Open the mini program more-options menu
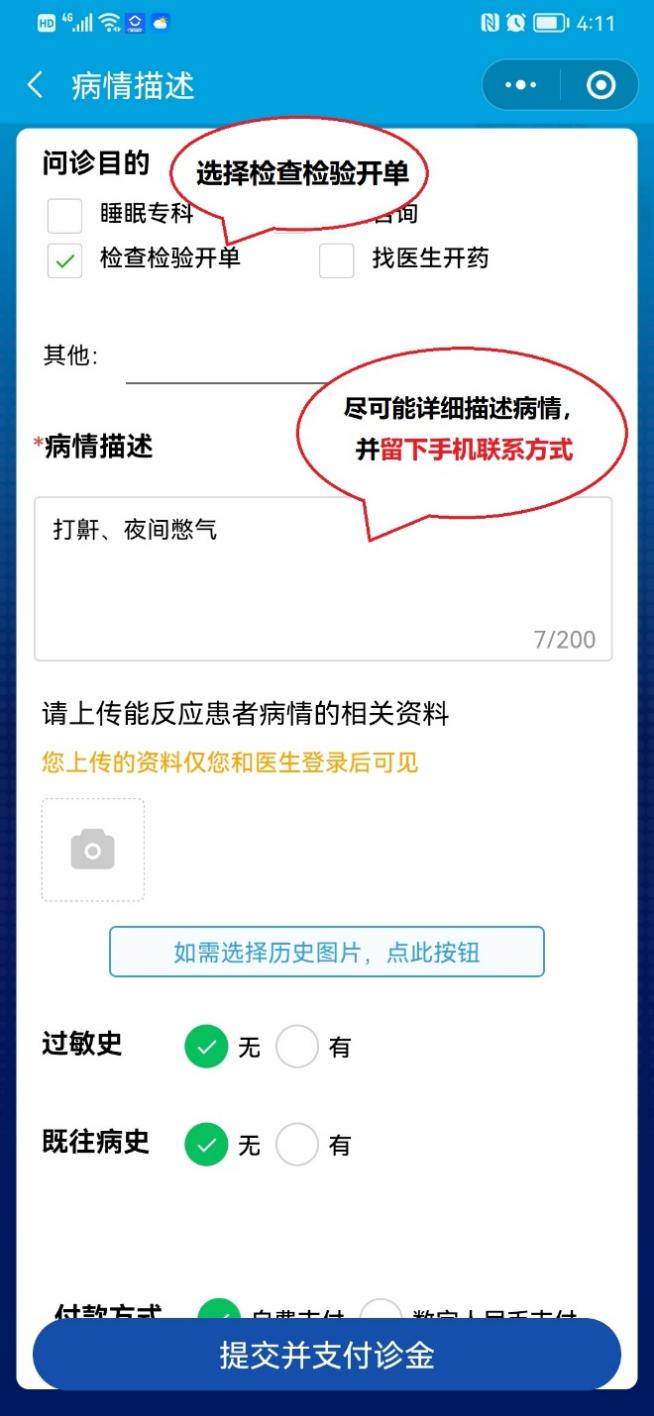654x1416 pixels. point(521,85)
